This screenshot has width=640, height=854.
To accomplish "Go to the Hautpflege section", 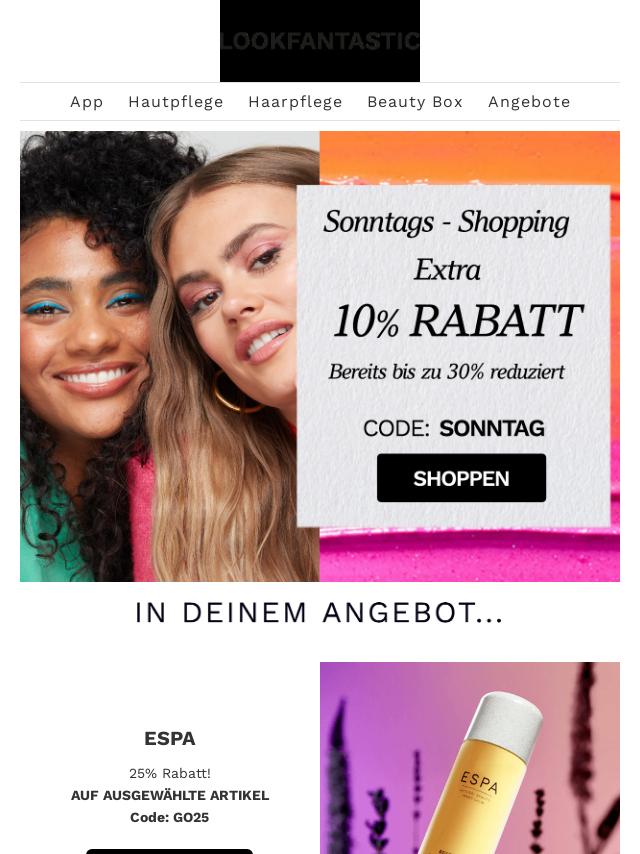I will pos(176,102).
